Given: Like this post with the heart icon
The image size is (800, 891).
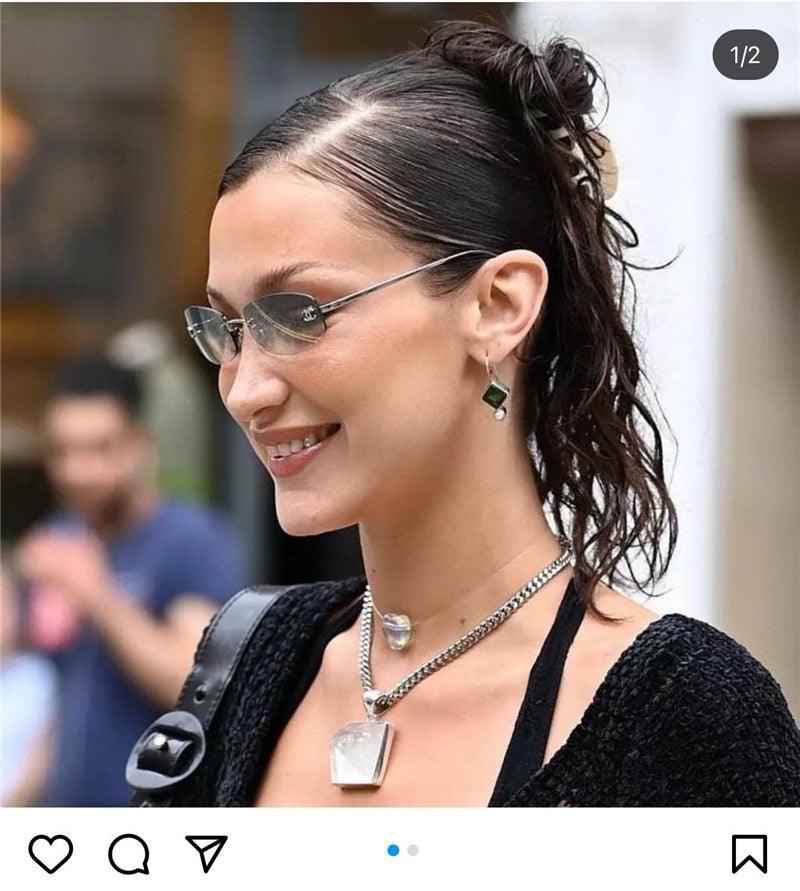Looking at the screenshot, I should (x=50, y=853).
